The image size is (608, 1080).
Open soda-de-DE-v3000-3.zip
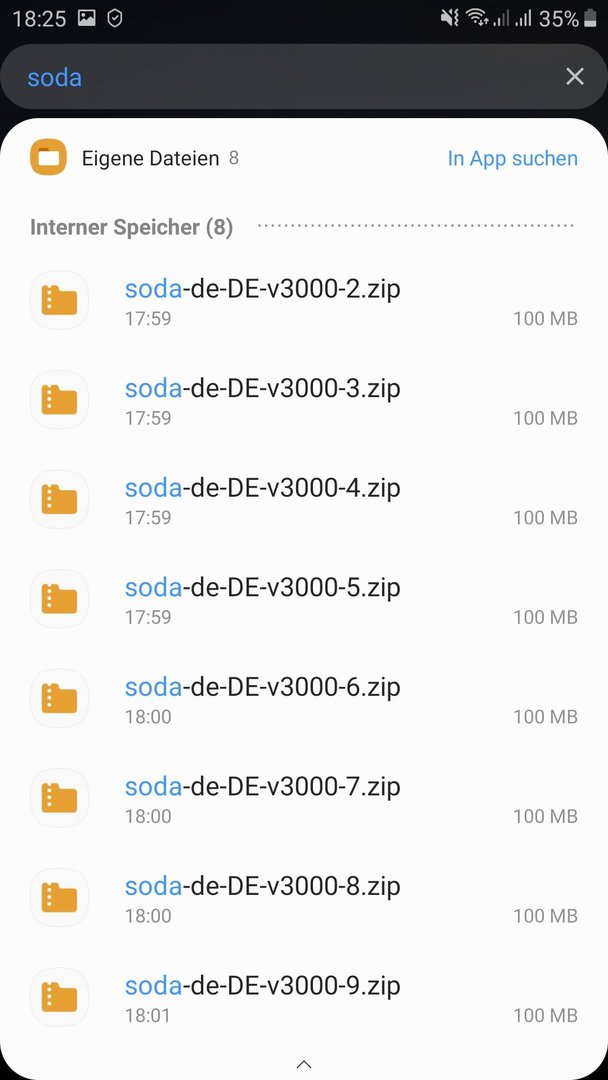coord(304,399)
